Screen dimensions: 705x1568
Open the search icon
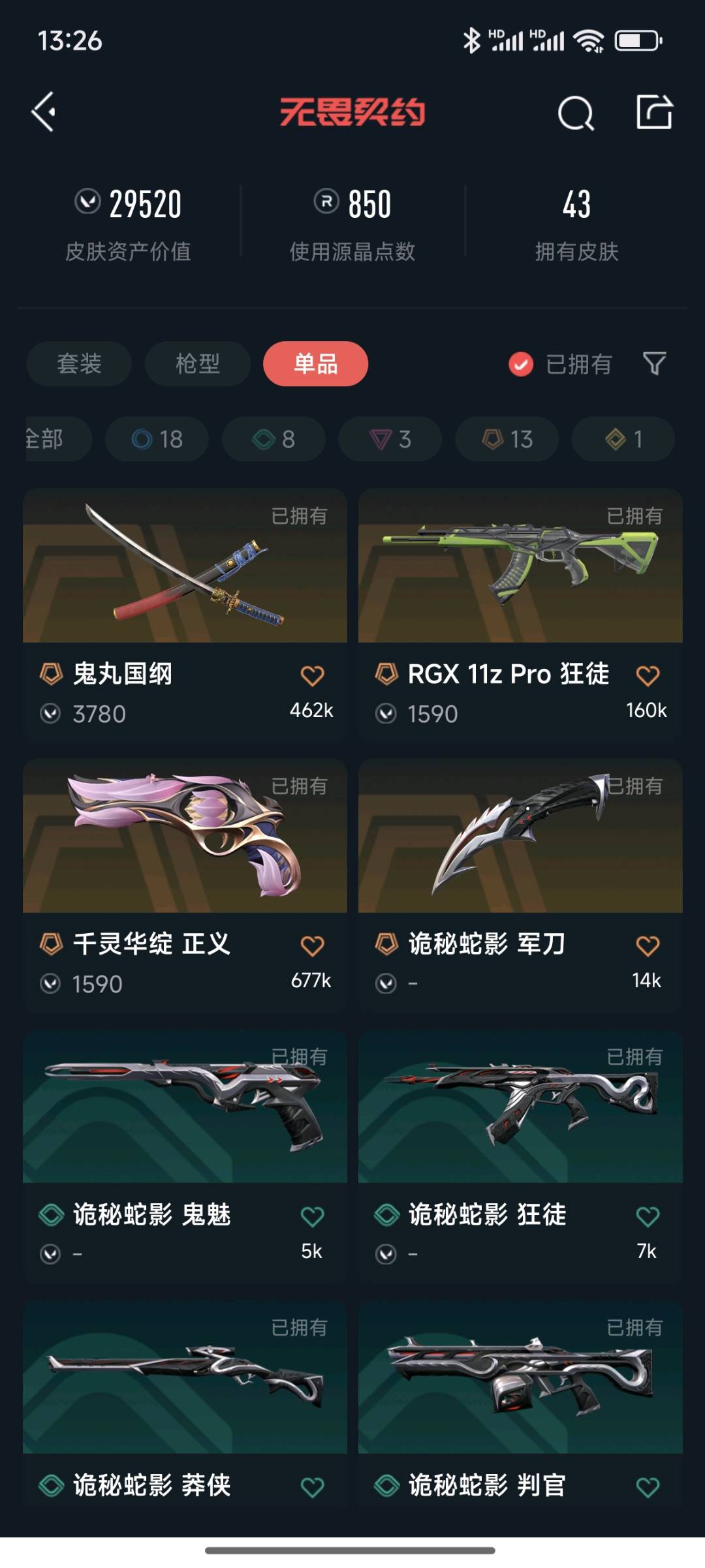575,113
